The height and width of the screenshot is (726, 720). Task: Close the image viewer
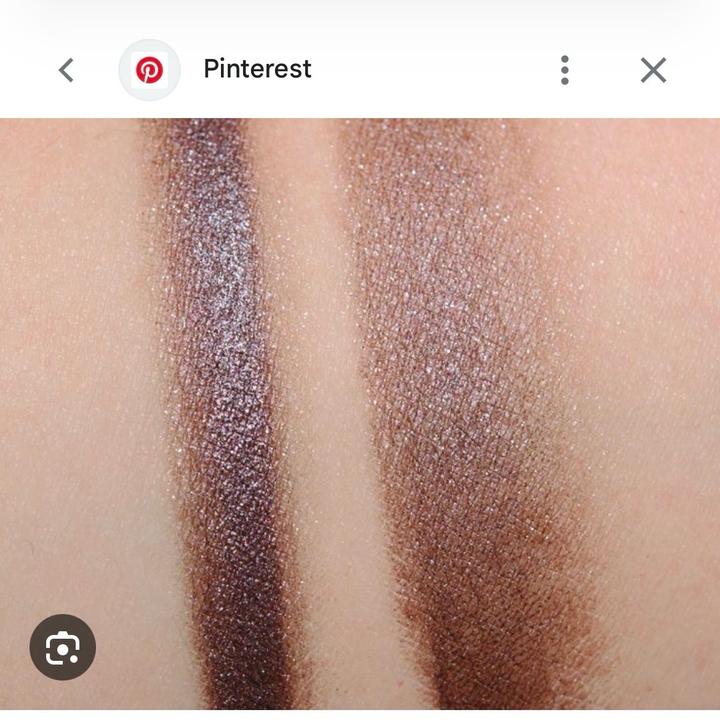tap(653, 70)
